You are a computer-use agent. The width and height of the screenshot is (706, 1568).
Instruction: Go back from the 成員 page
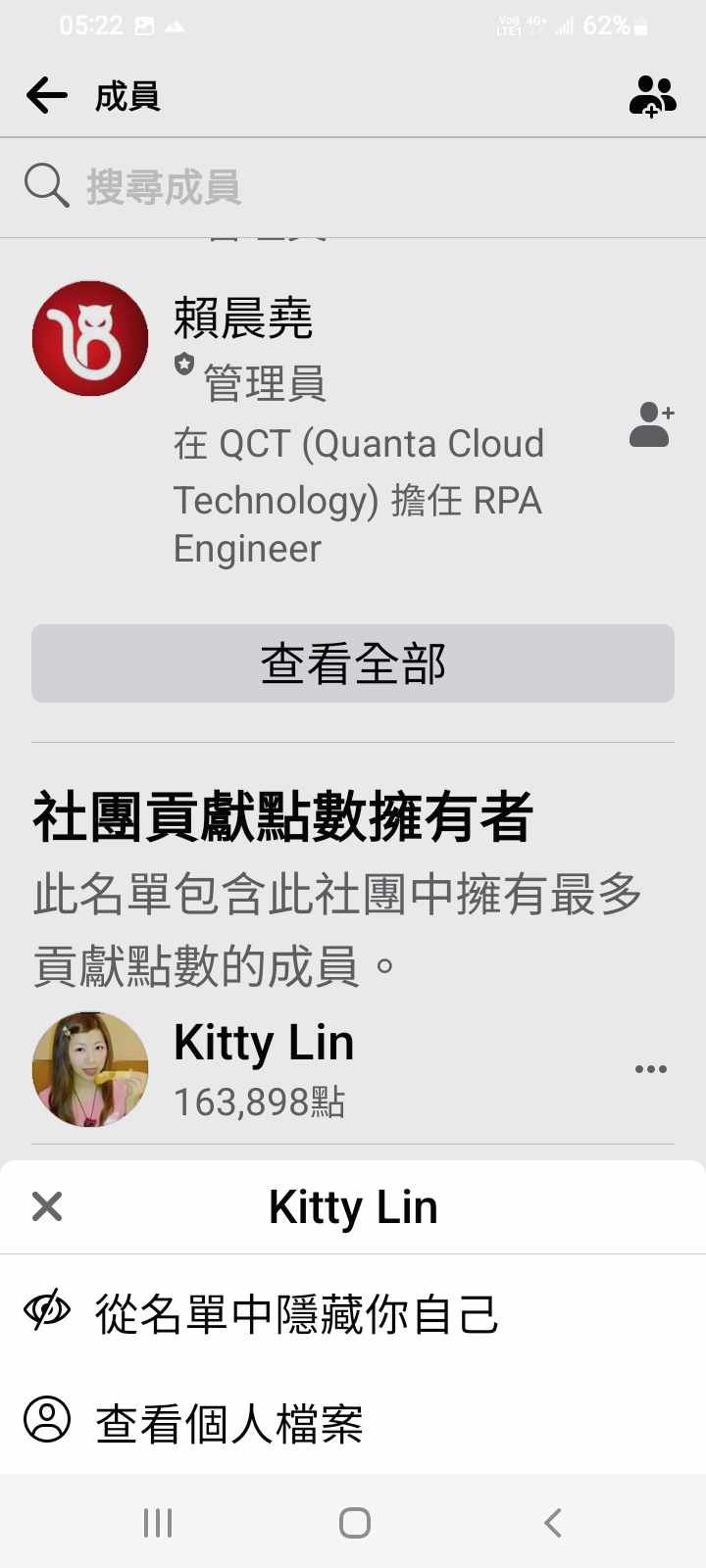(47, 96)
